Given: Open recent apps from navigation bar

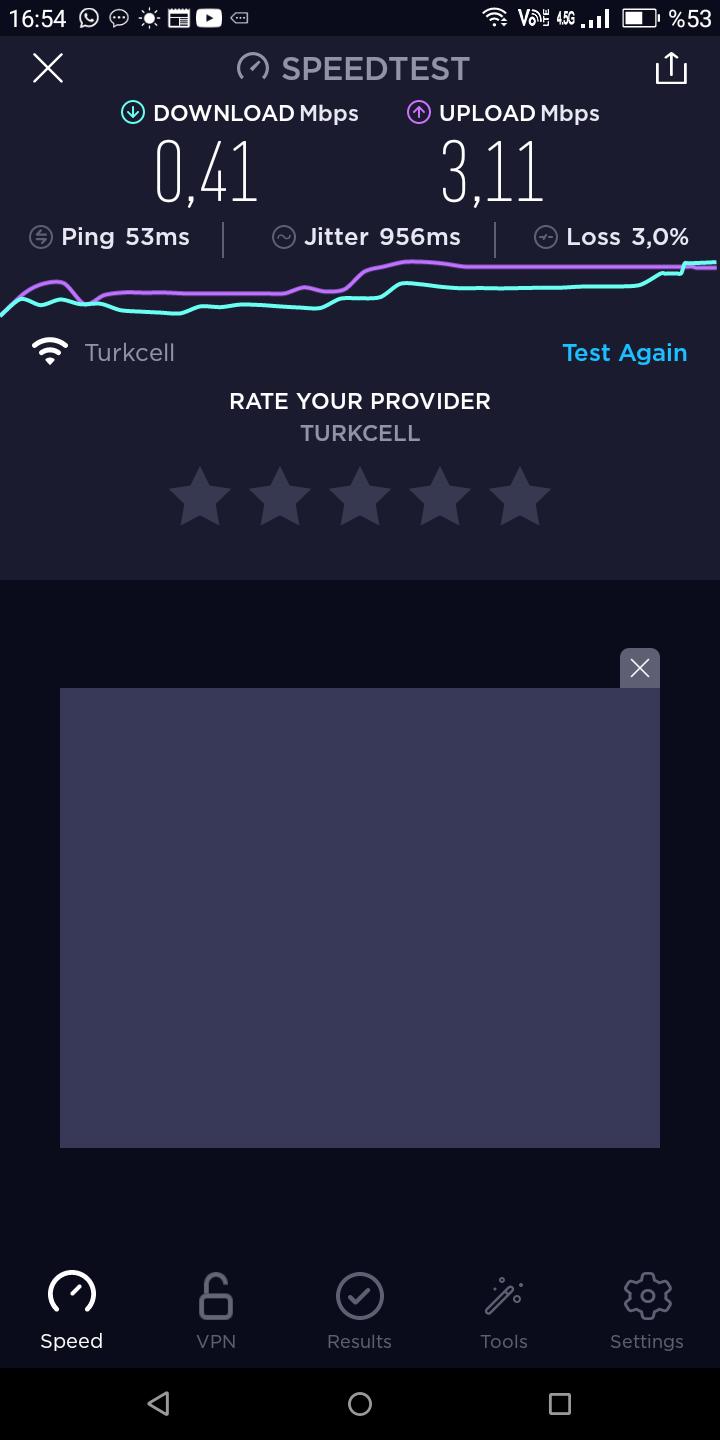Looking at the screenshot, I should [x=560, y=1404].
